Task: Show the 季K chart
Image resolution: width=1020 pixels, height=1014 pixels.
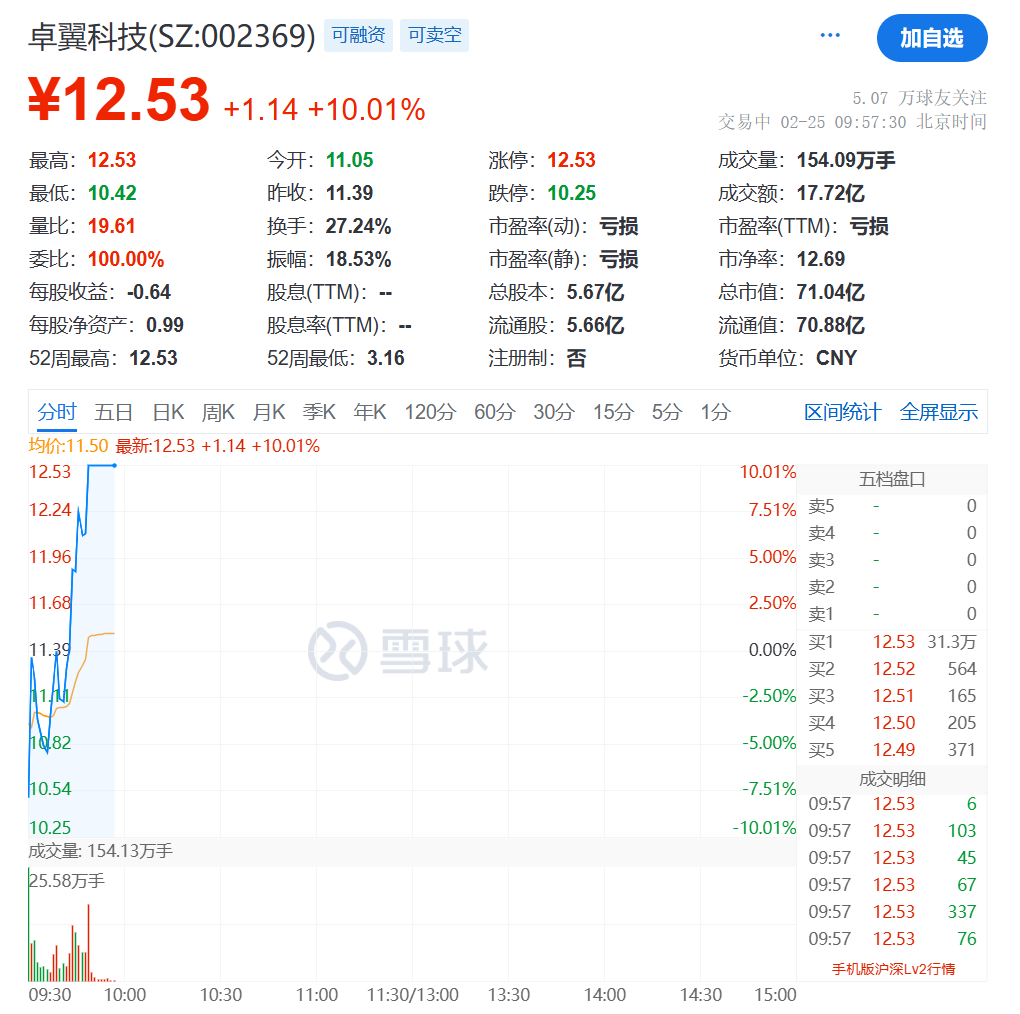Action: tap(319, 412)
